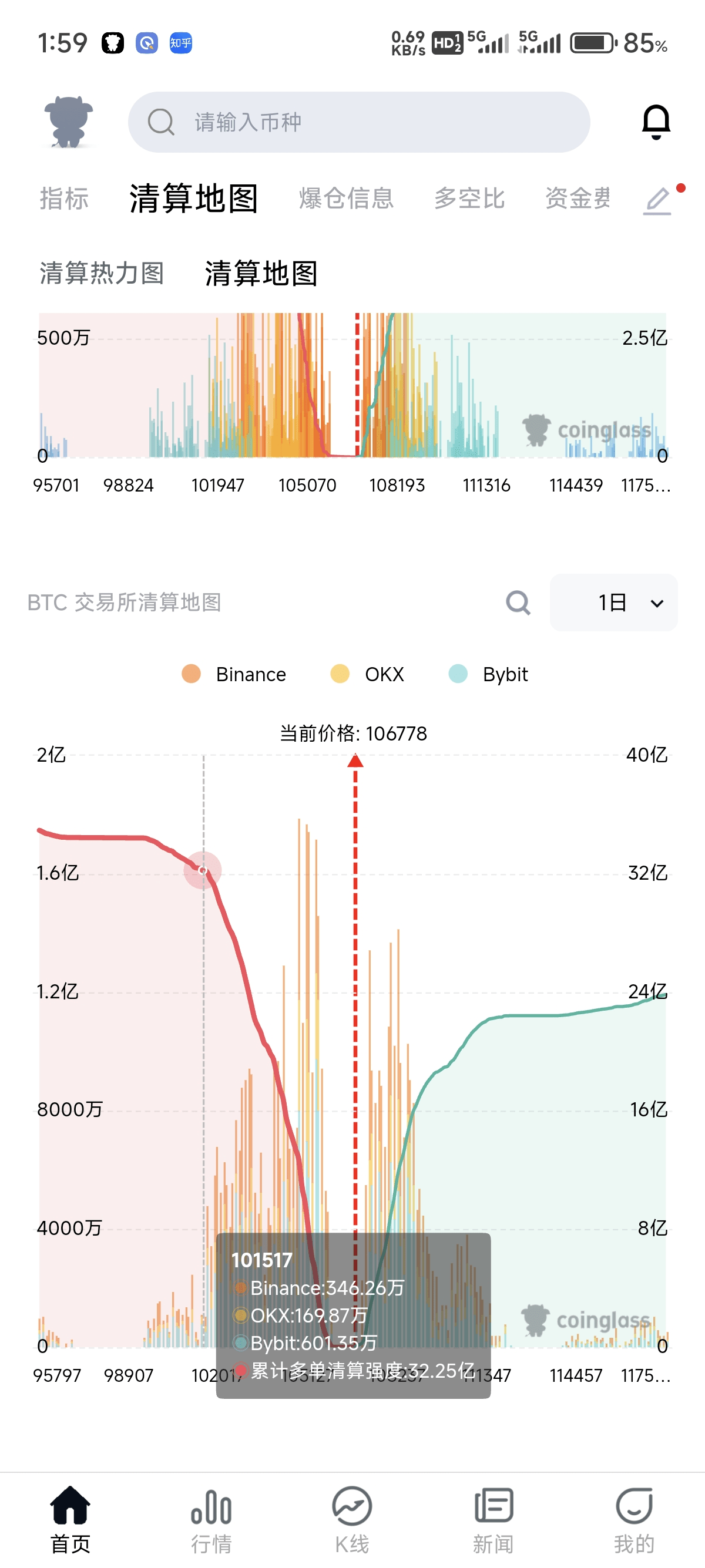This screenshot has width=705, height=1568.
Task: Open the notifications bell
Action: [x=656, y=122]
